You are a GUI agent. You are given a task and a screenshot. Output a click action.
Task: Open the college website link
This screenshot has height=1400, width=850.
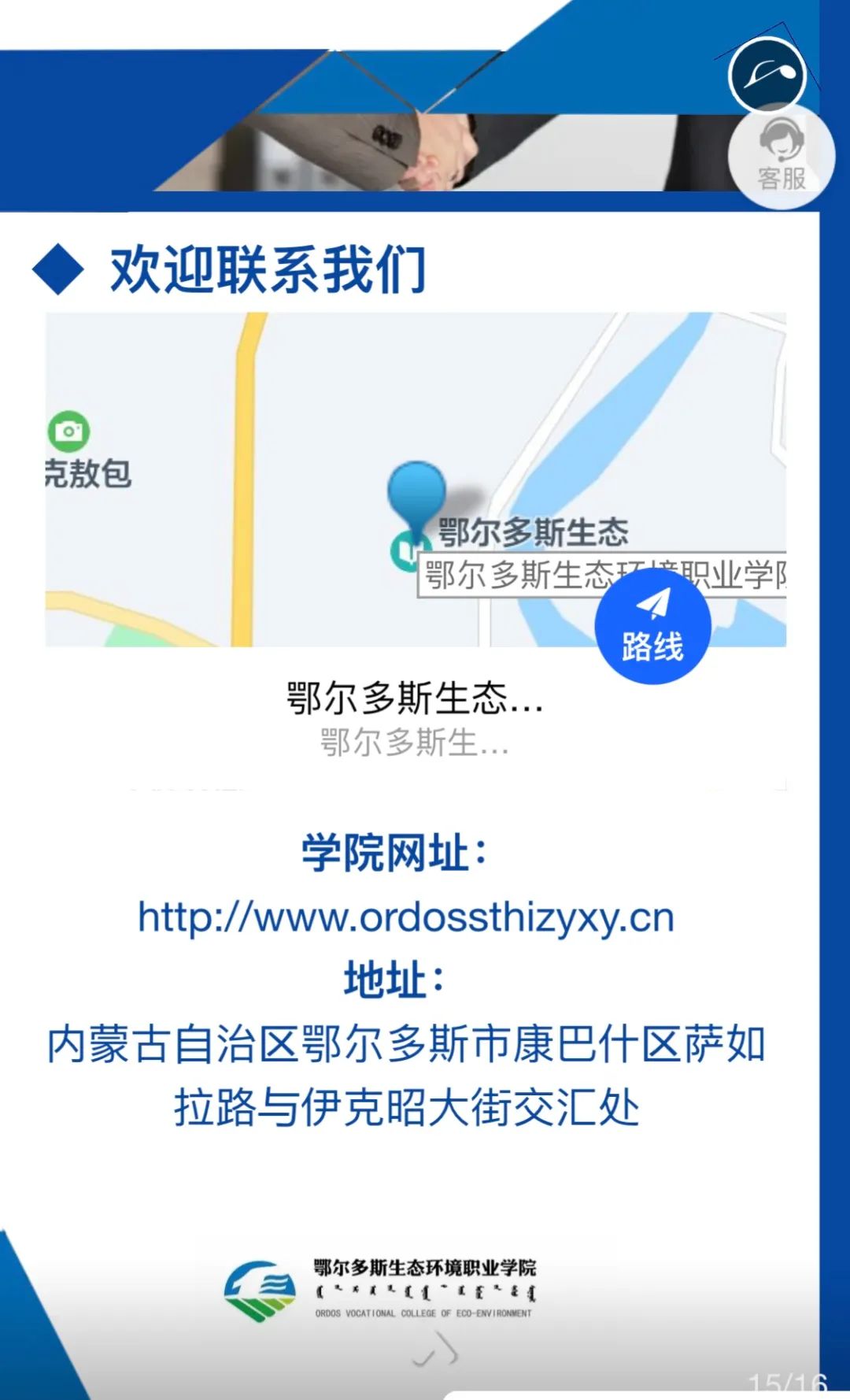point(406,918)
